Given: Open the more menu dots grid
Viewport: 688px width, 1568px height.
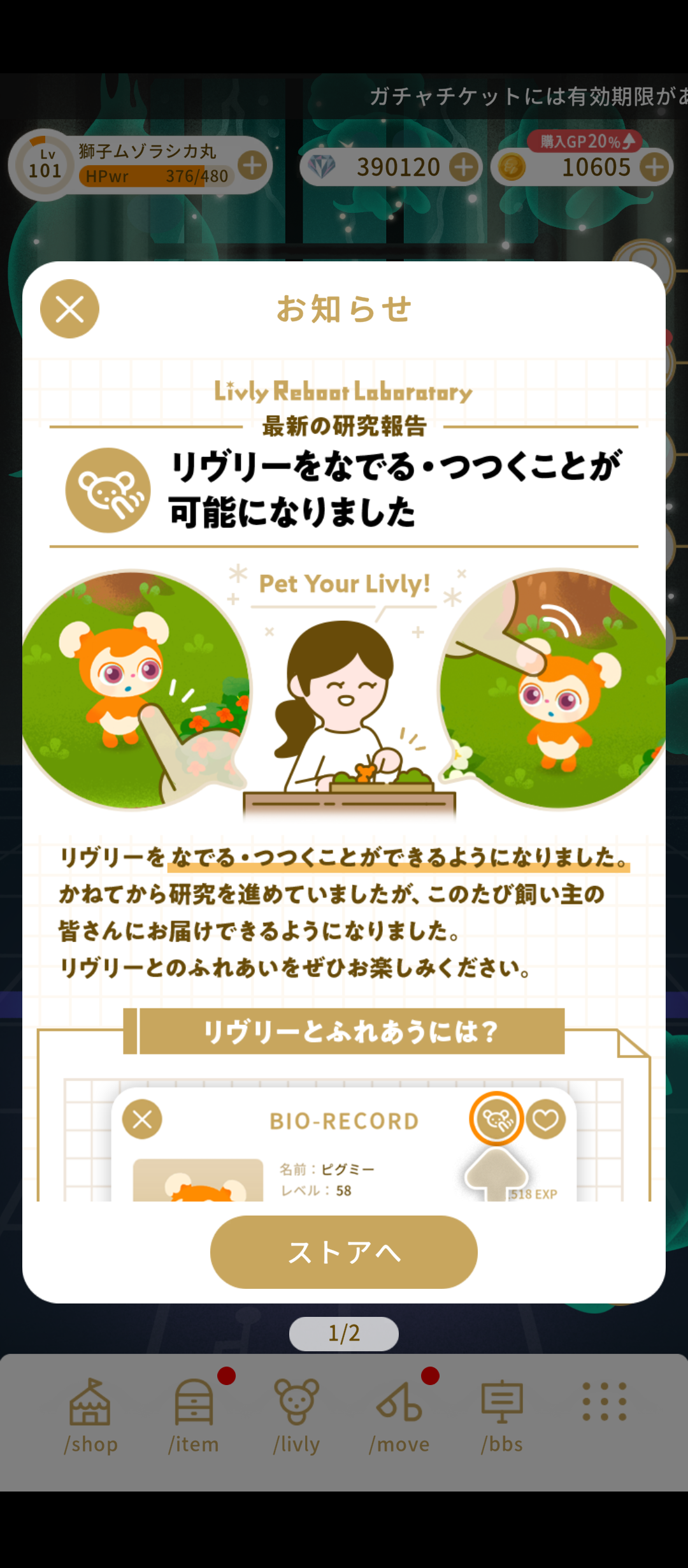Looking at the screenshot, I should pyautogui.click(x=605, y=1402).
